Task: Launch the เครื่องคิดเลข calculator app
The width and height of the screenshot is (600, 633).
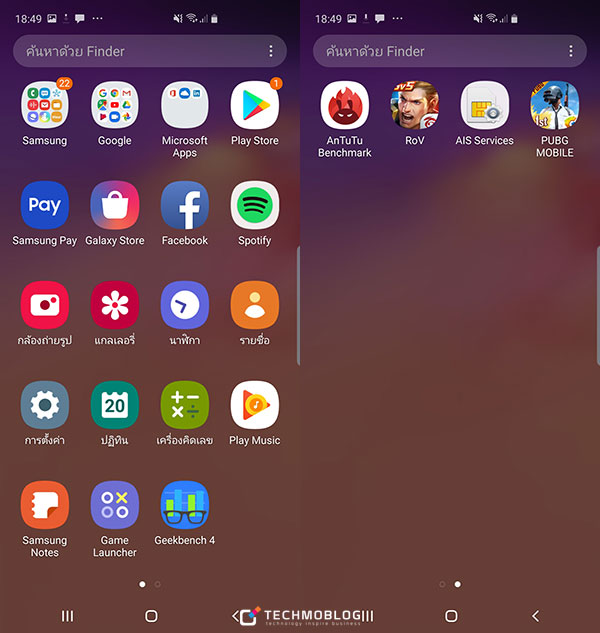Action: coord(185,405)
